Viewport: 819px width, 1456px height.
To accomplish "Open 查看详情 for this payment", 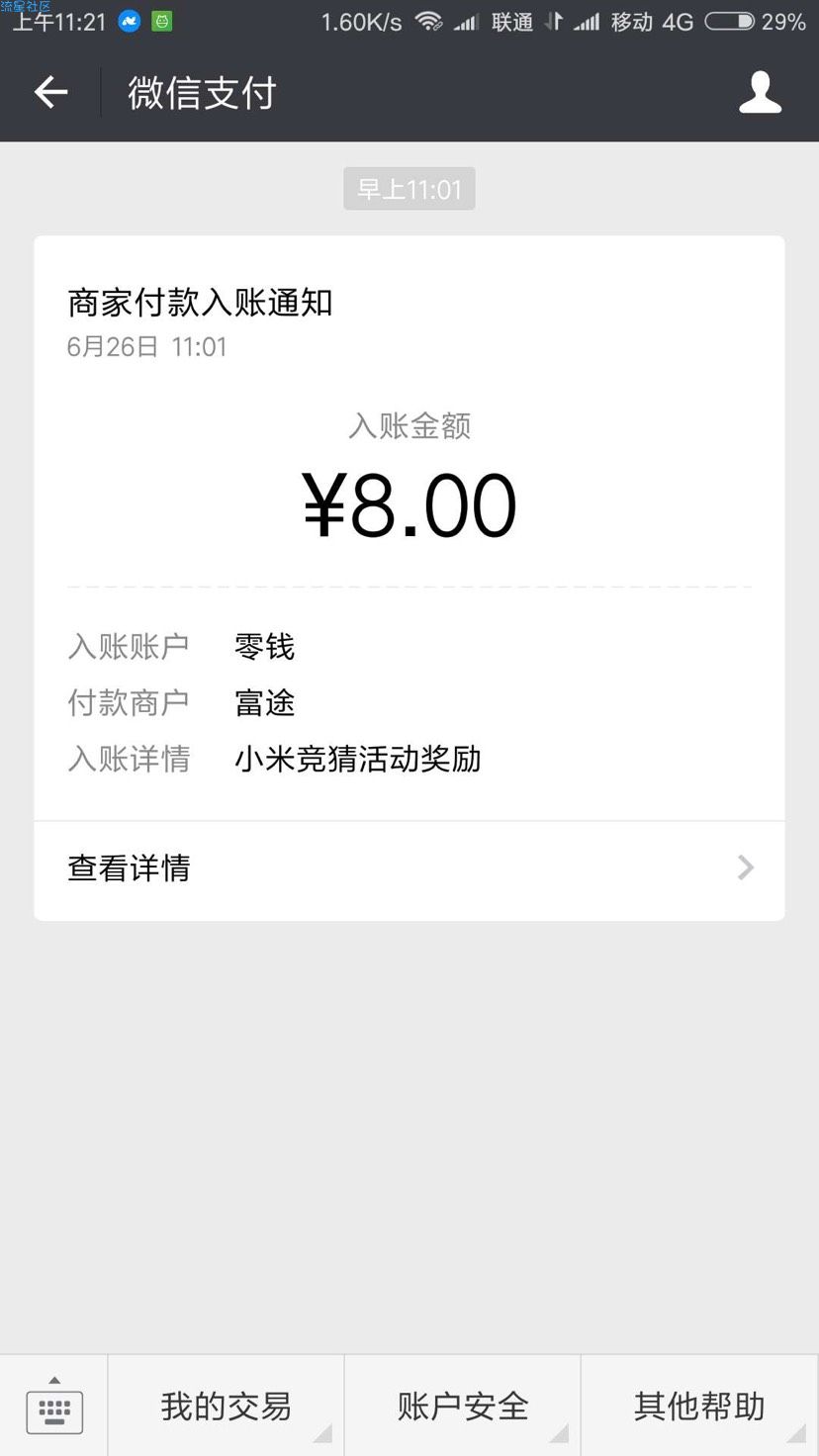I will 409,868.
